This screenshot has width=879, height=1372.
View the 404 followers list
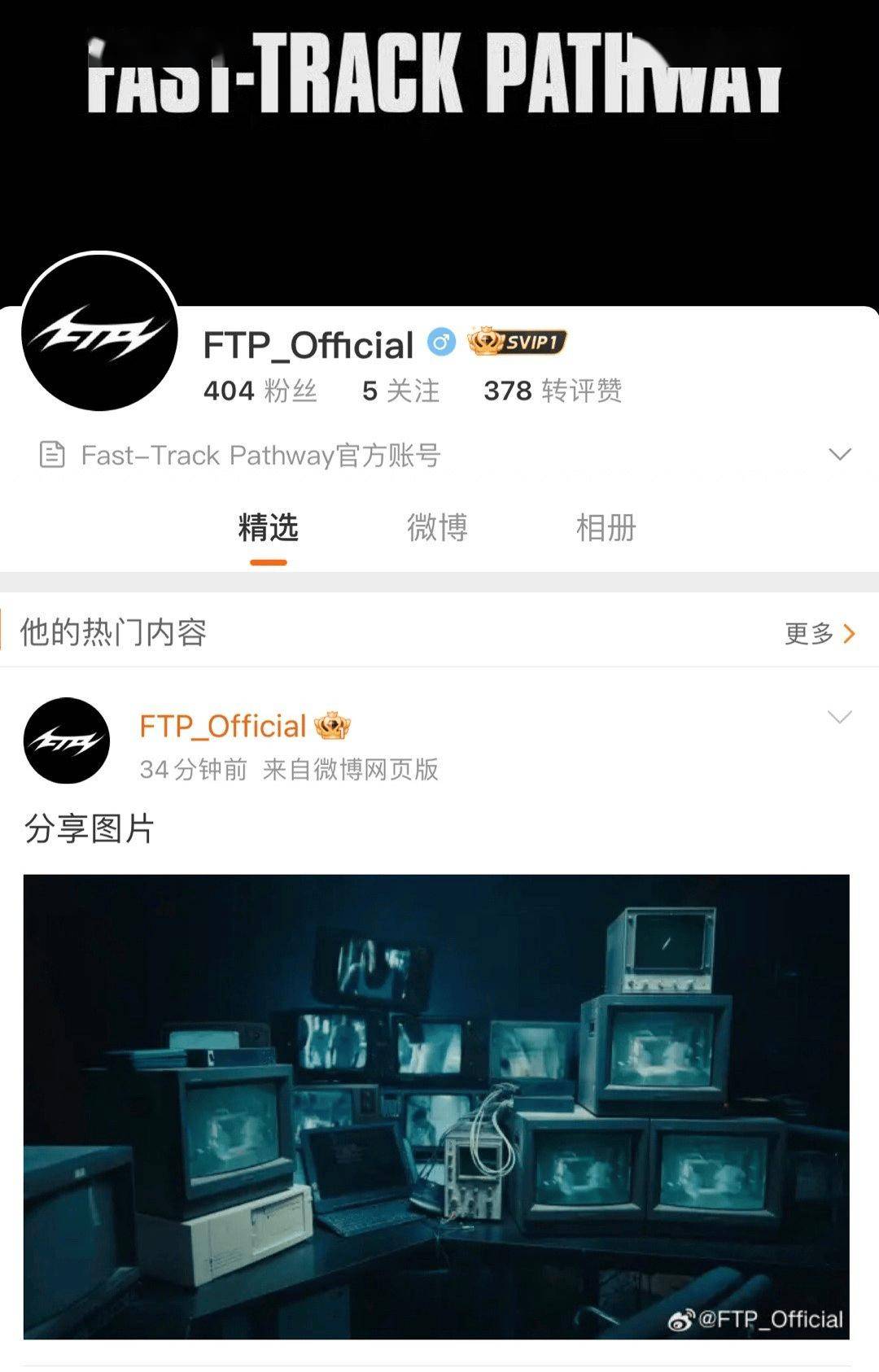tap(260, 391)
